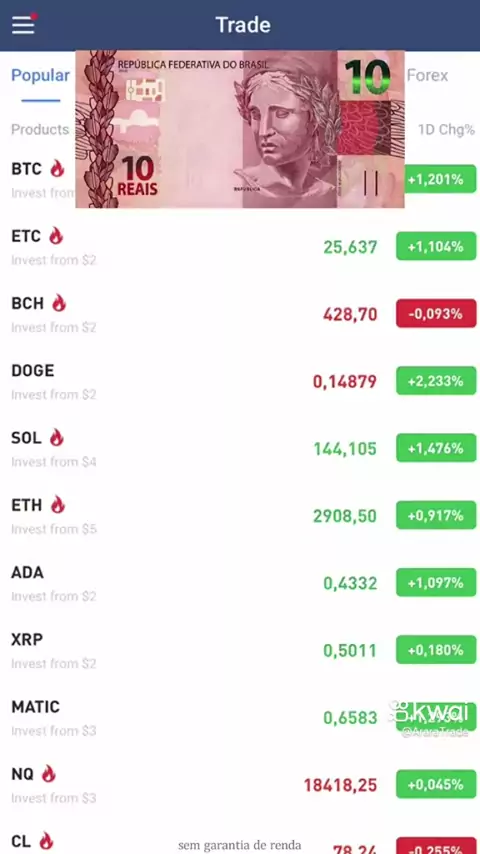The image size is (480, 854).
Task: Select DOGE from the product list
Action: 240,381
